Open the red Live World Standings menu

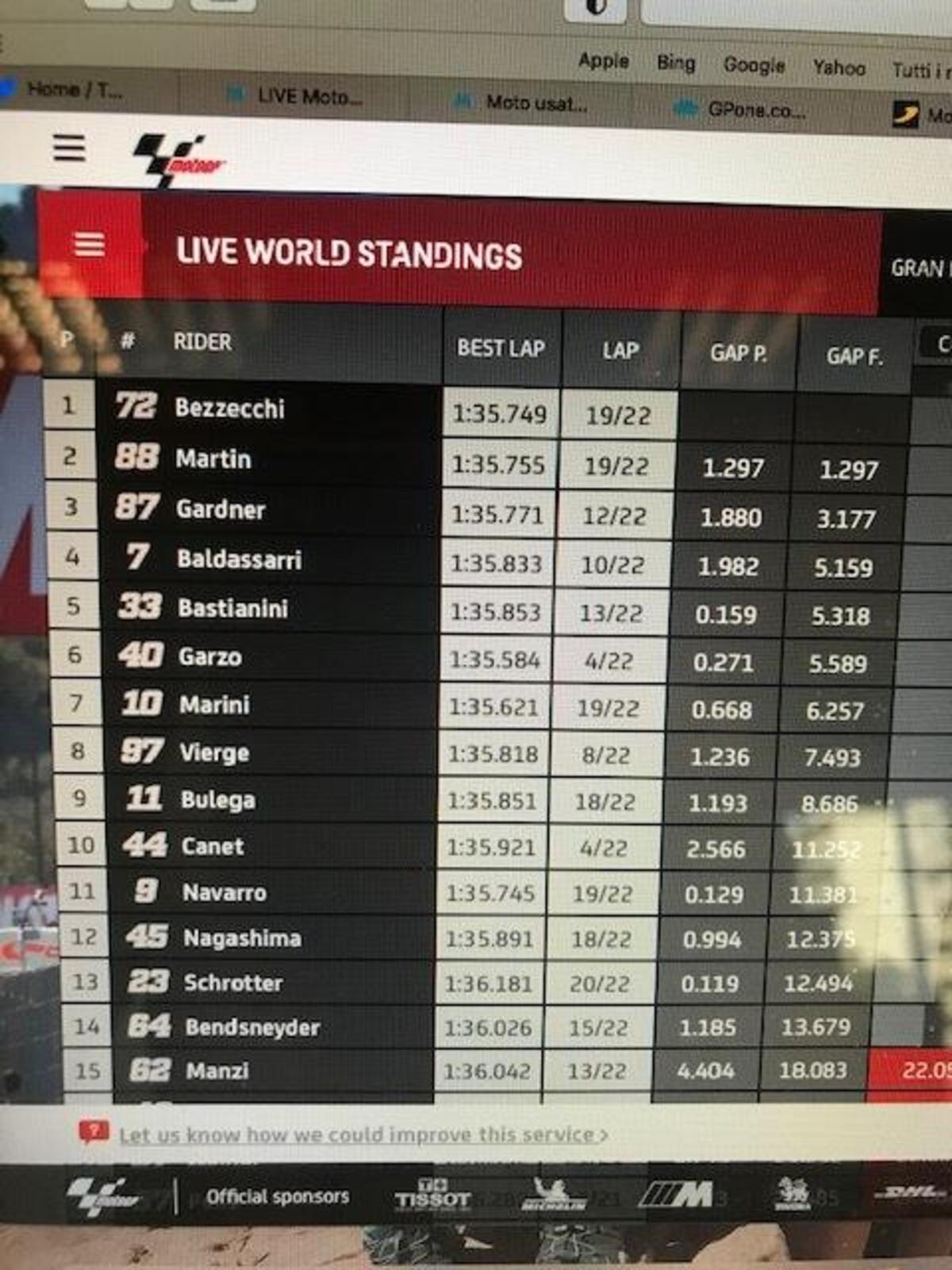pos(89,244)
